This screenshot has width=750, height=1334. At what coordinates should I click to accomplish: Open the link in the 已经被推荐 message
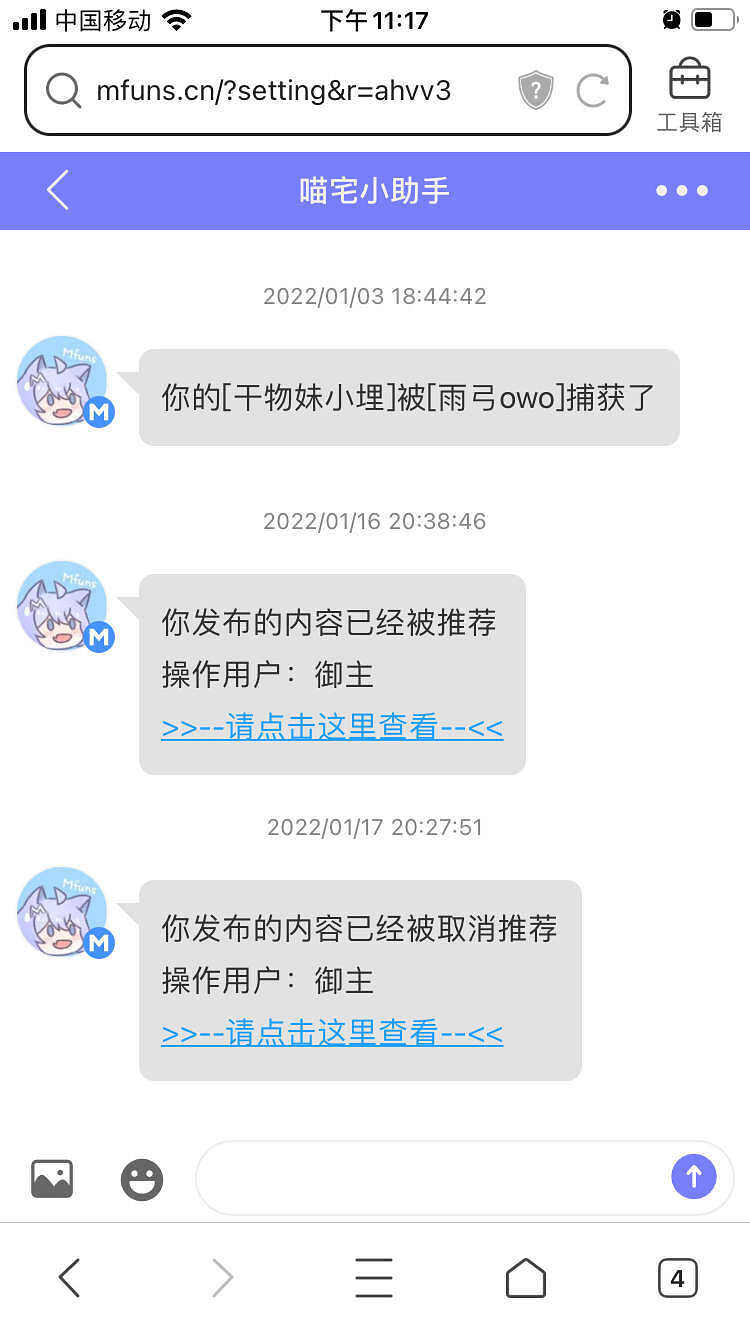[332, 727]
